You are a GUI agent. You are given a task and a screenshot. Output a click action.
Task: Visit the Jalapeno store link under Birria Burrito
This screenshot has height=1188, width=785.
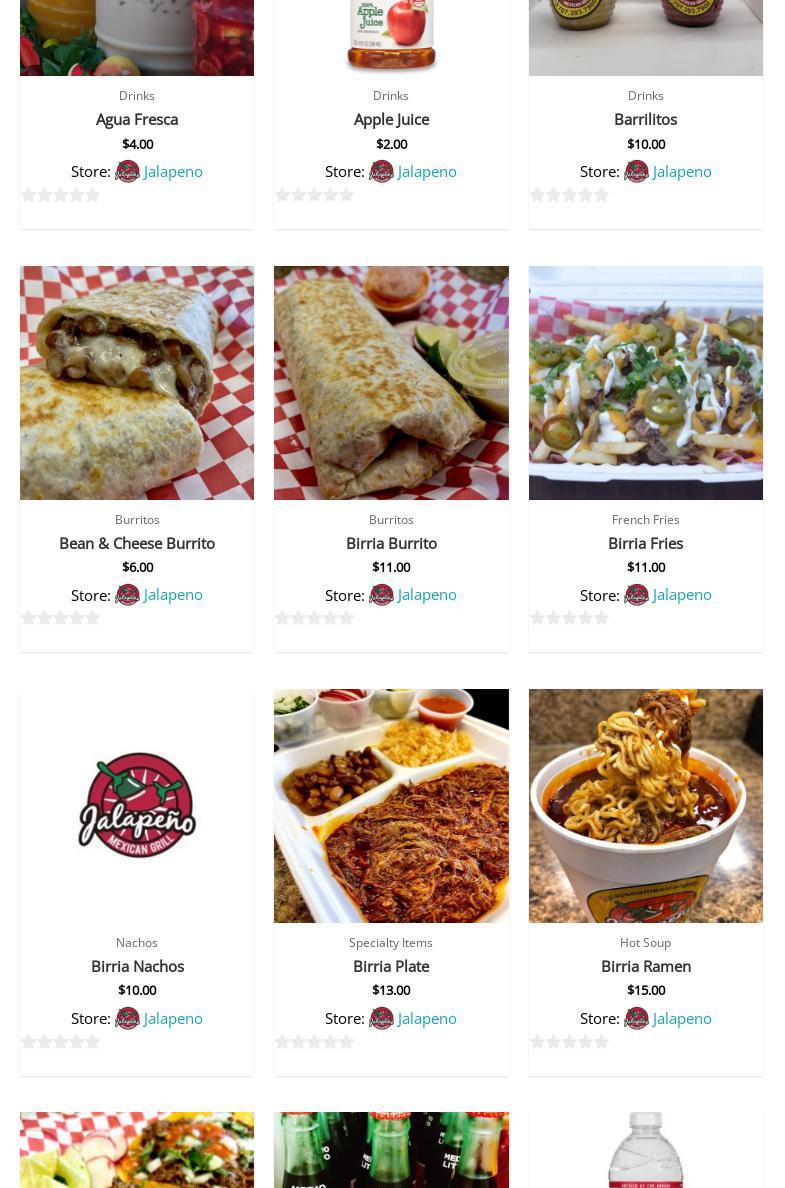426,594
